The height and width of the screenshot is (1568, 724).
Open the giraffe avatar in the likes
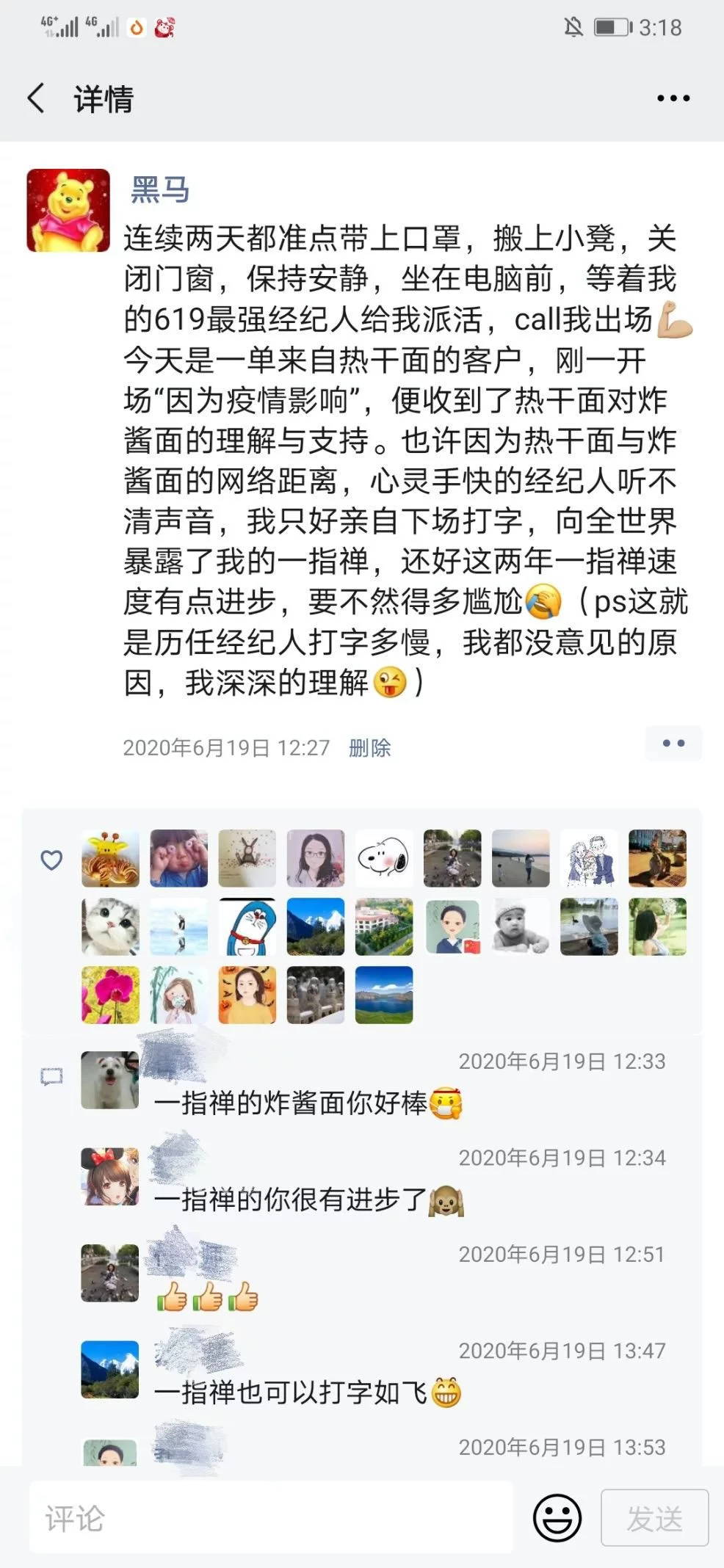(111, 859)
